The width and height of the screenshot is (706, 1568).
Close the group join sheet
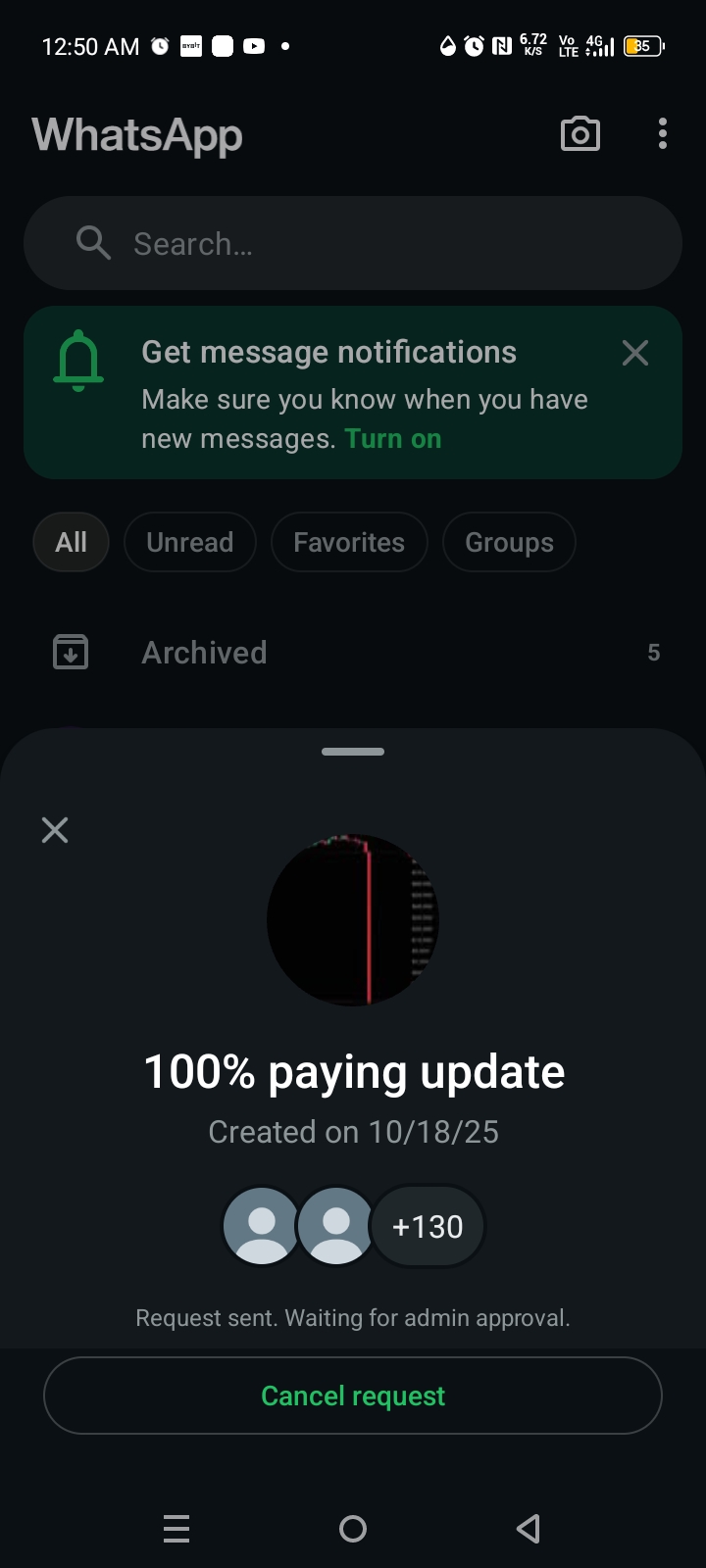(x=55, y=831)
